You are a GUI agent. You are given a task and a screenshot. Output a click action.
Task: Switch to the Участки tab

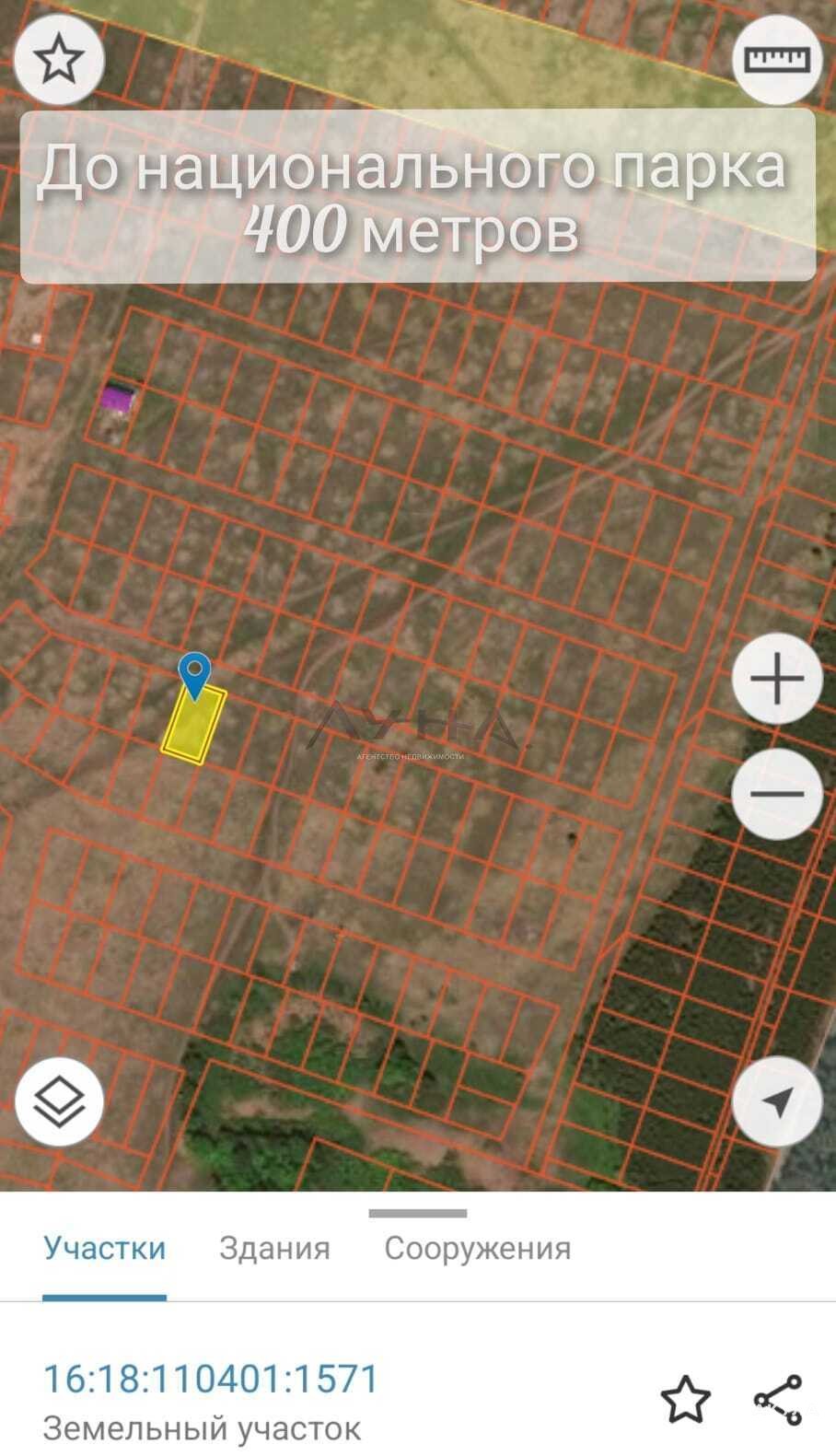pos(105,1249)
